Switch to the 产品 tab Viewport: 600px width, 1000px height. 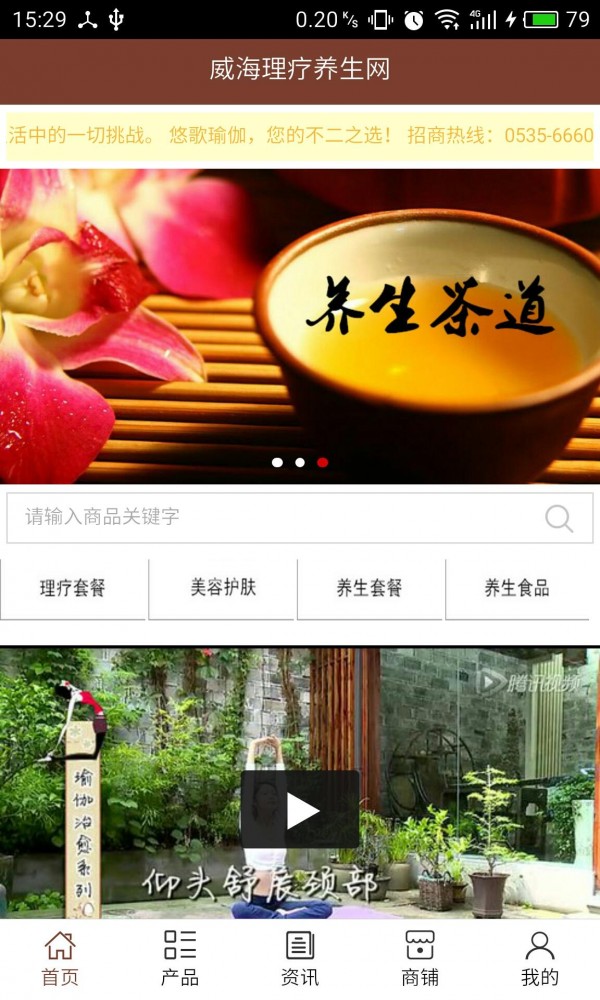click(x=180, y=958)
